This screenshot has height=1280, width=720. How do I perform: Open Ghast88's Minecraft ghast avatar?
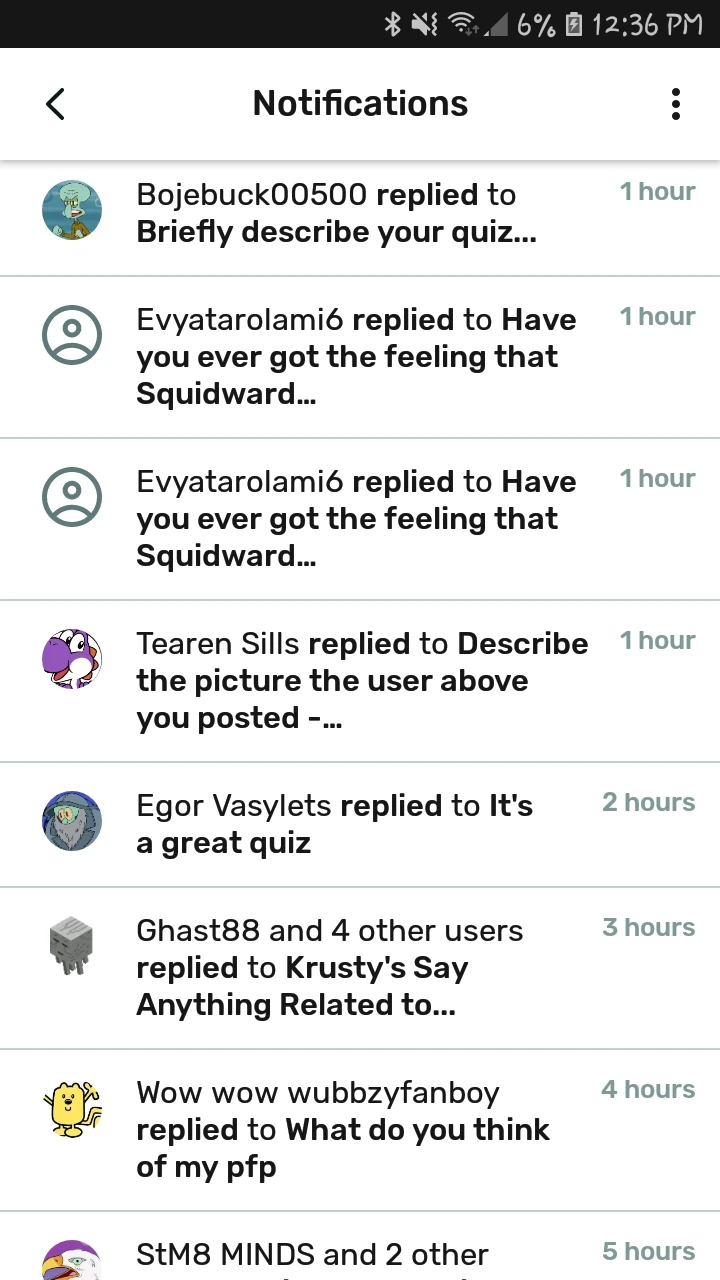click(71, 947)
